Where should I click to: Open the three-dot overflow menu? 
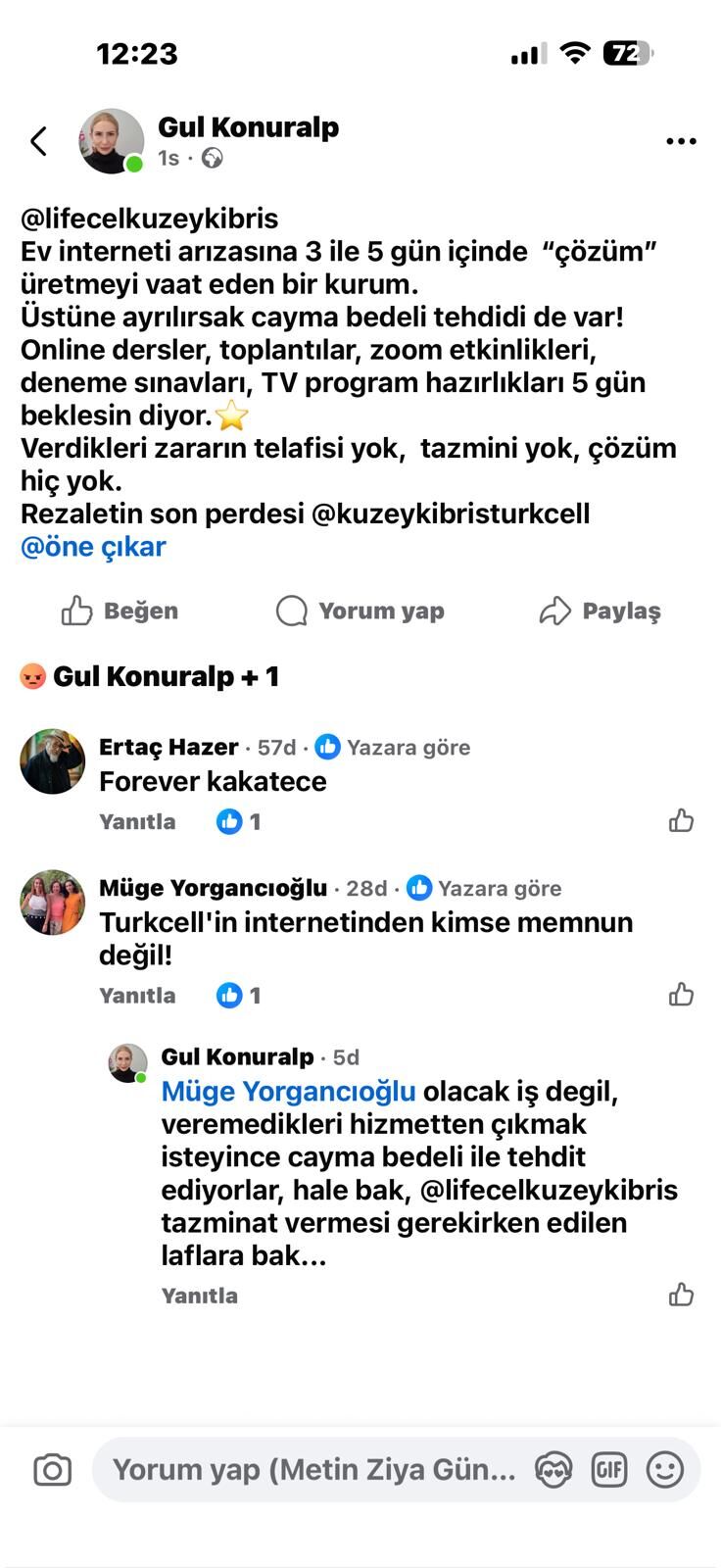(x=681, y=141)
